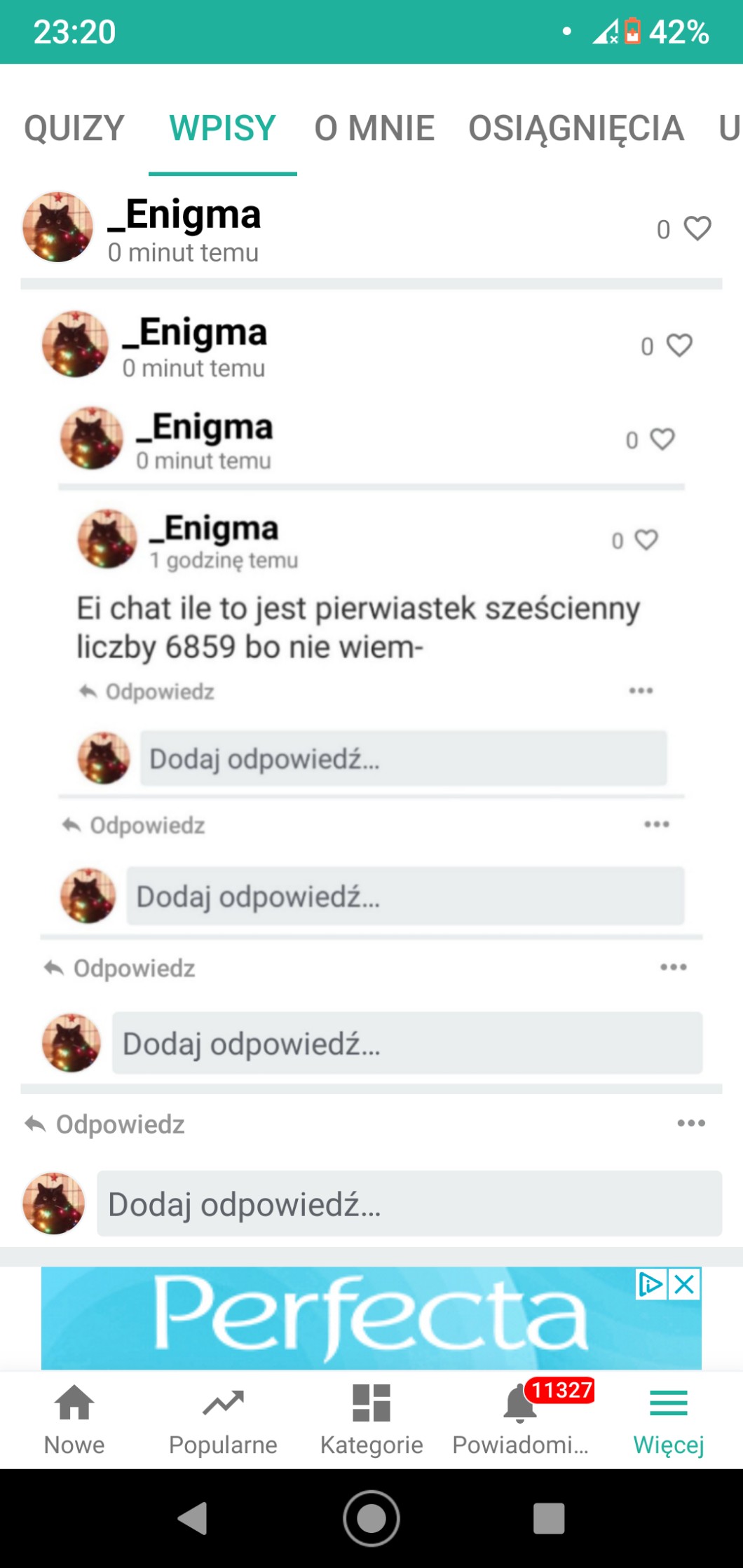Go to the OSIĄGNIĘCIA tab

(575, 128)
